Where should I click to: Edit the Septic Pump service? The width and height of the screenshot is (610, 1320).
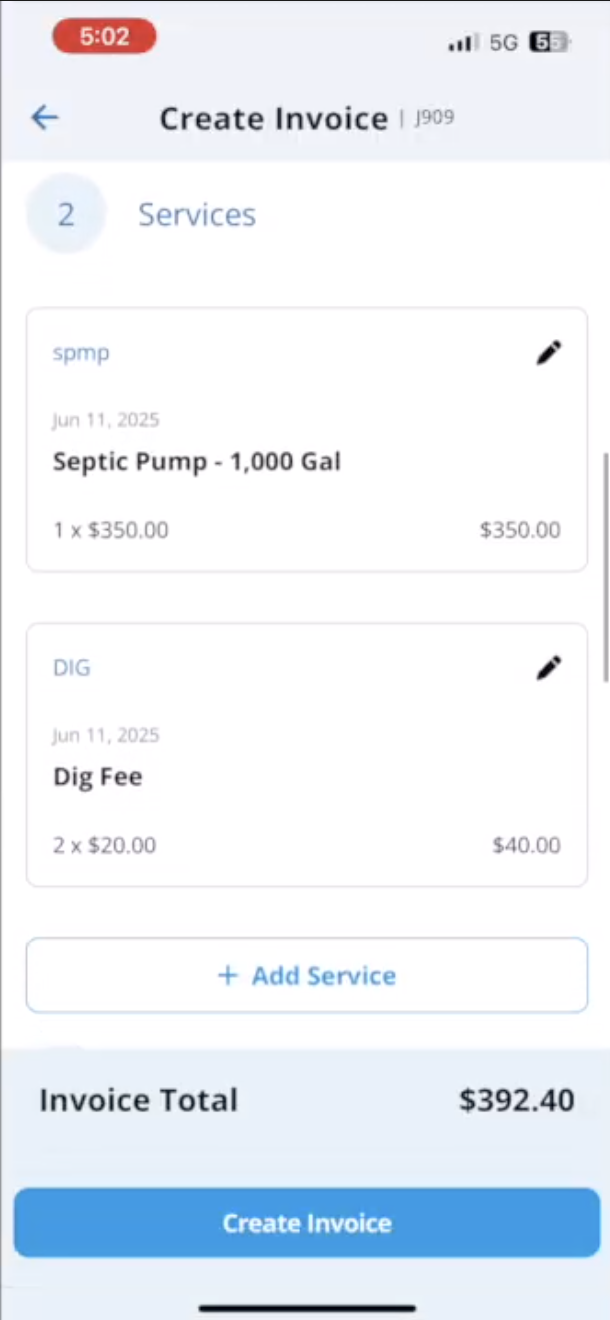(548, 353)
